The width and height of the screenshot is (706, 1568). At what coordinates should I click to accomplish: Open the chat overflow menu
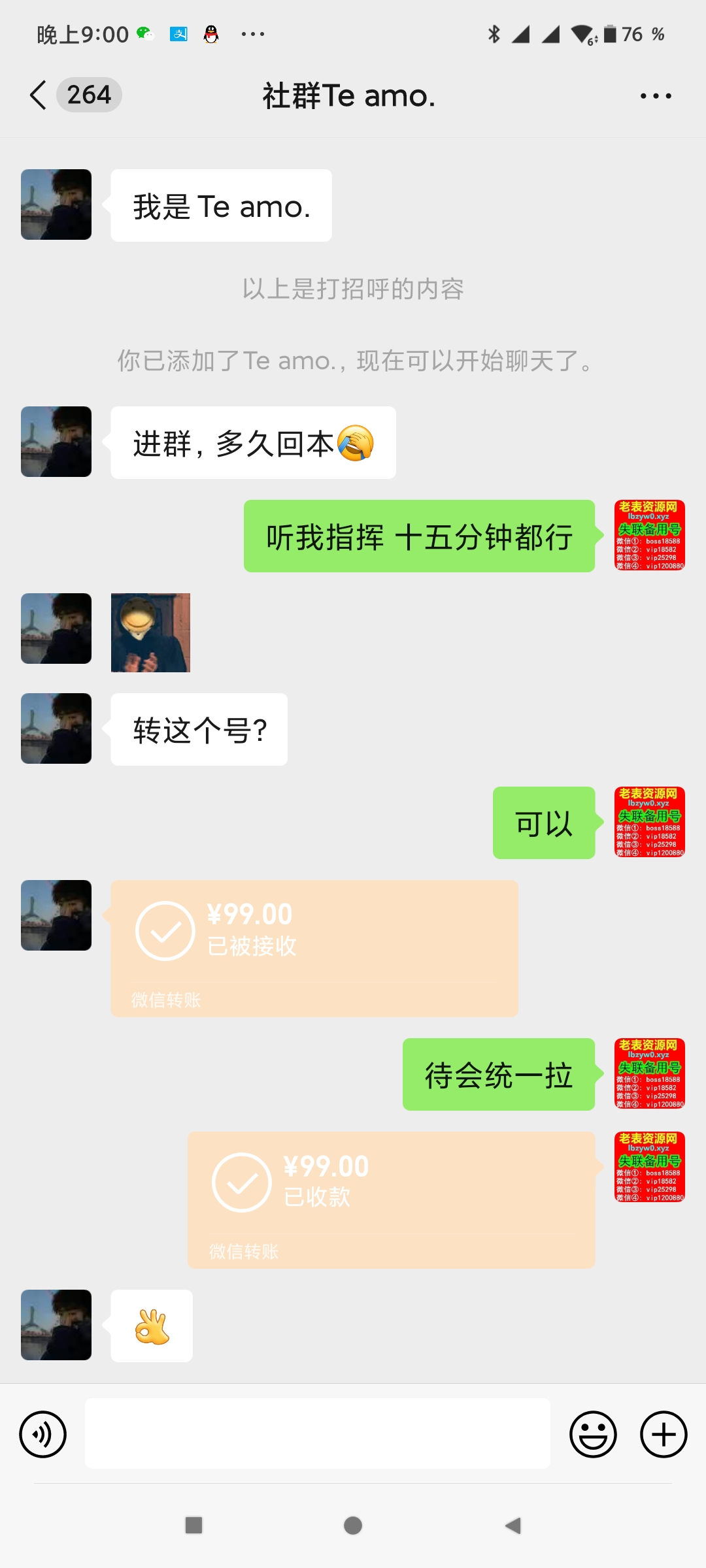655,96
